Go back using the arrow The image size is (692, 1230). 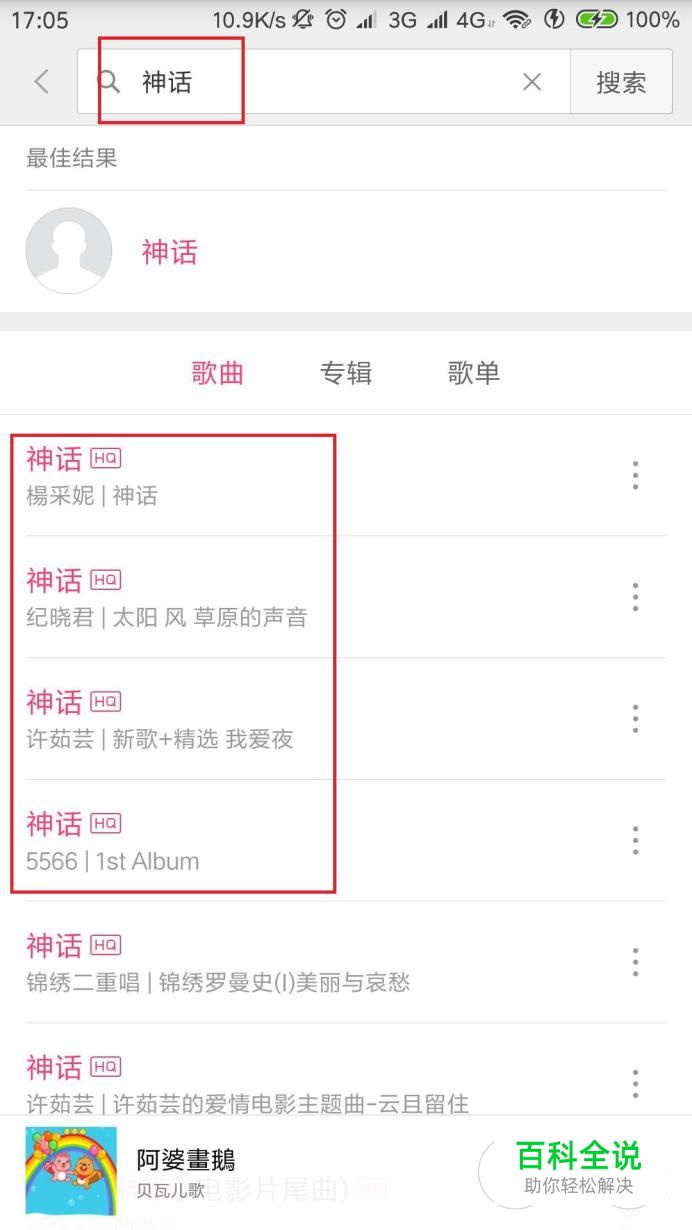pyautogui.click(x=41, y=82)
